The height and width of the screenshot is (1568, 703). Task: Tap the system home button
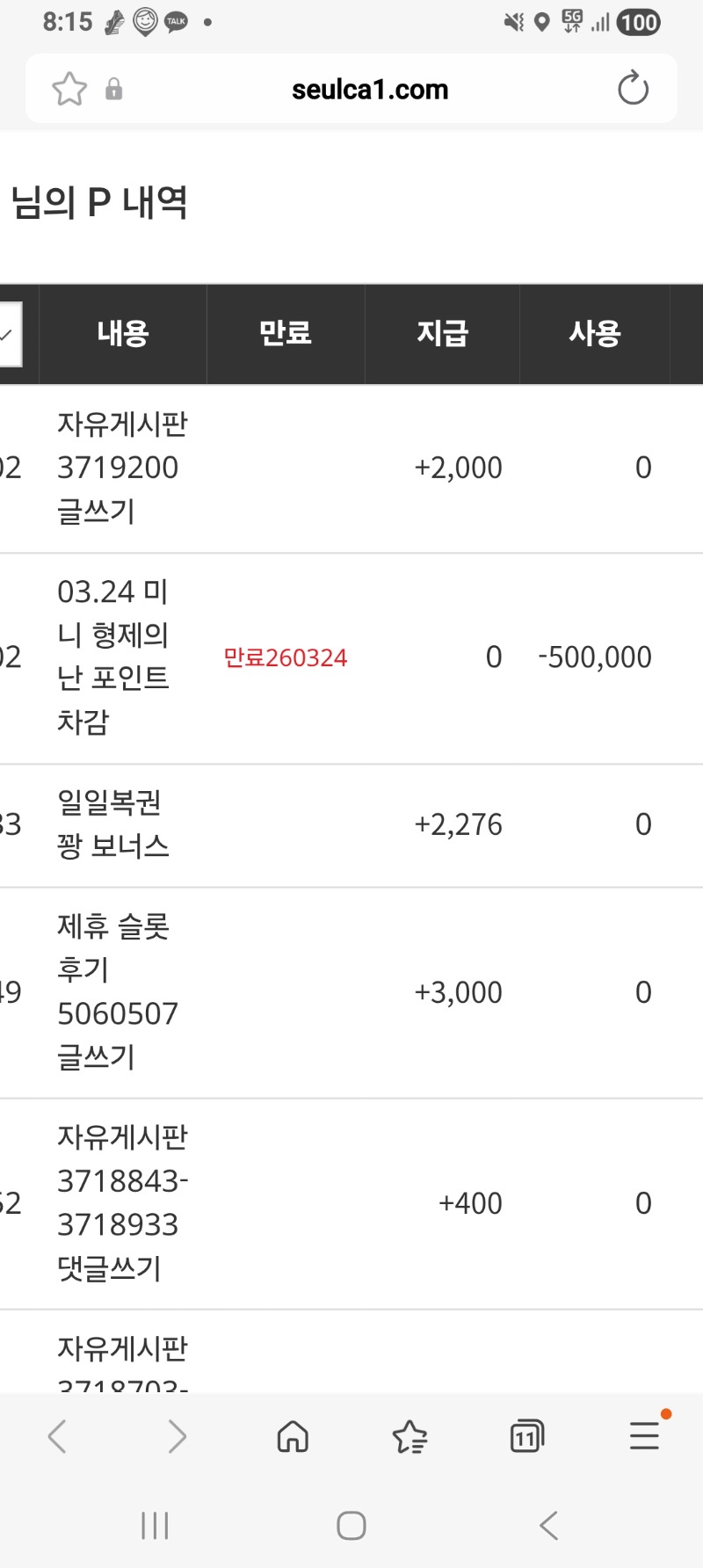click(x=351, y=1526)
